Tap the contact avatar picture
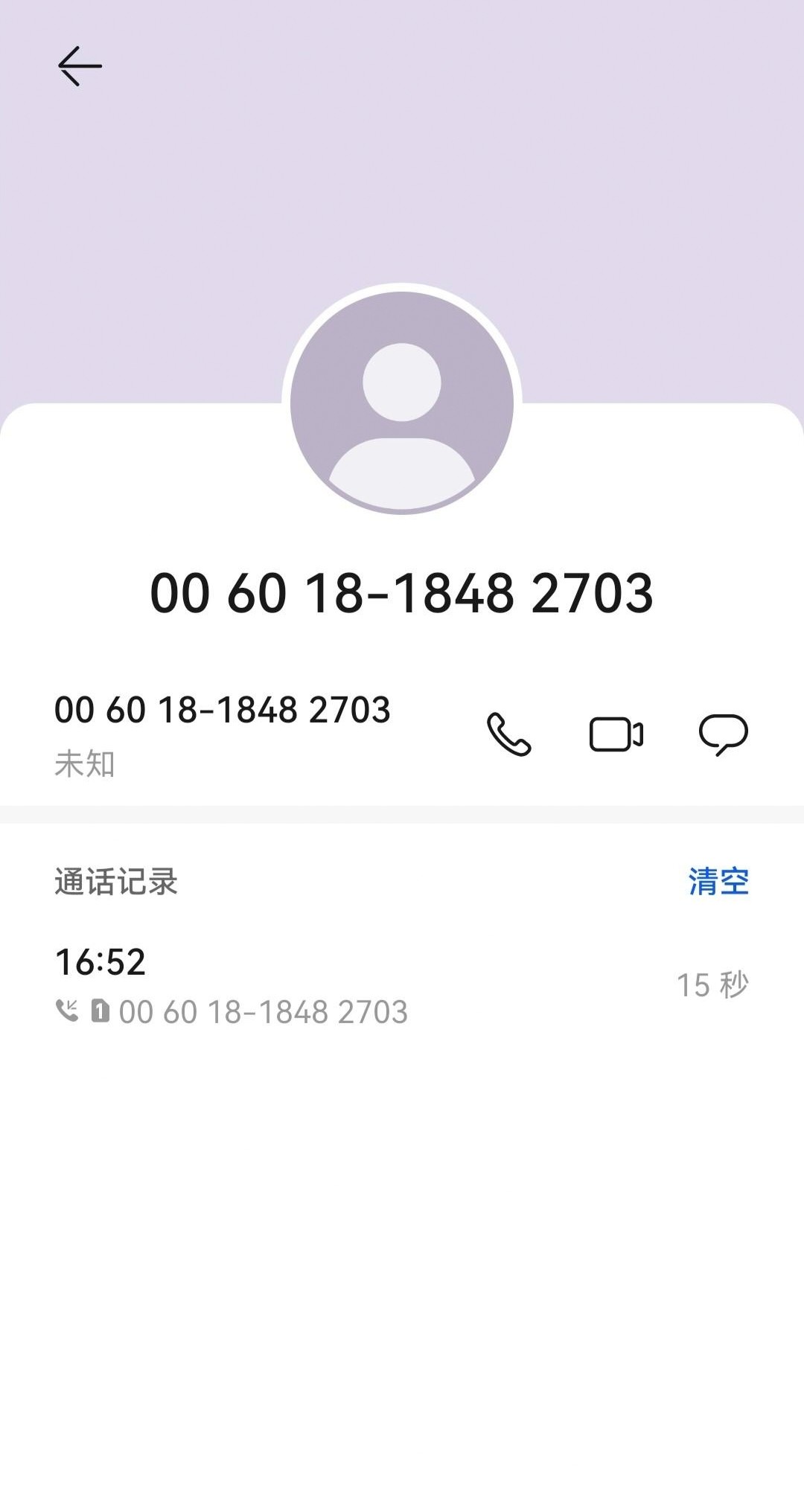Image resolution: width=804 pixels, height=1512 pixels. coord(402,402)
